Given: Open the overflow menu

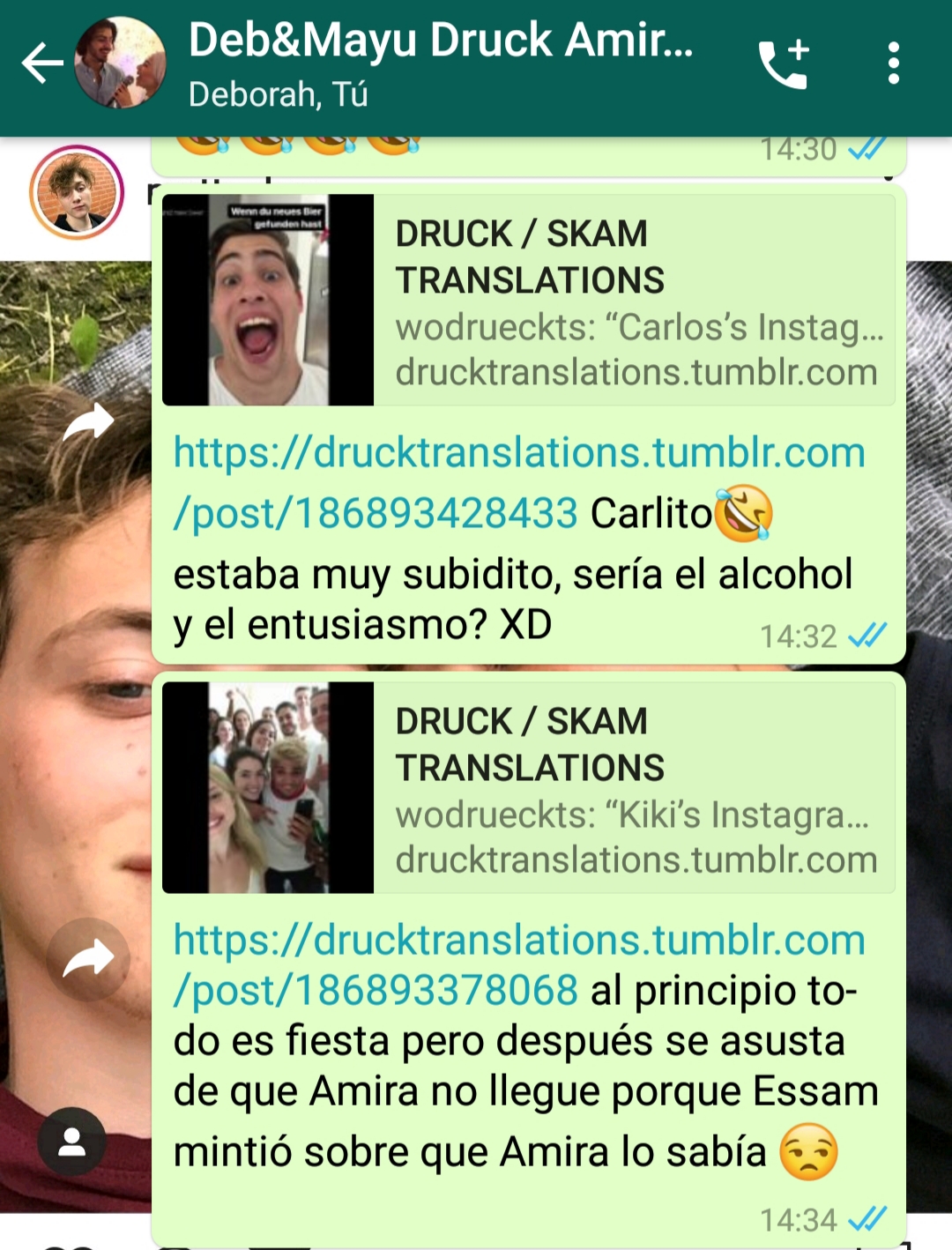Looking at the screenshot, I should pos(893,63).
